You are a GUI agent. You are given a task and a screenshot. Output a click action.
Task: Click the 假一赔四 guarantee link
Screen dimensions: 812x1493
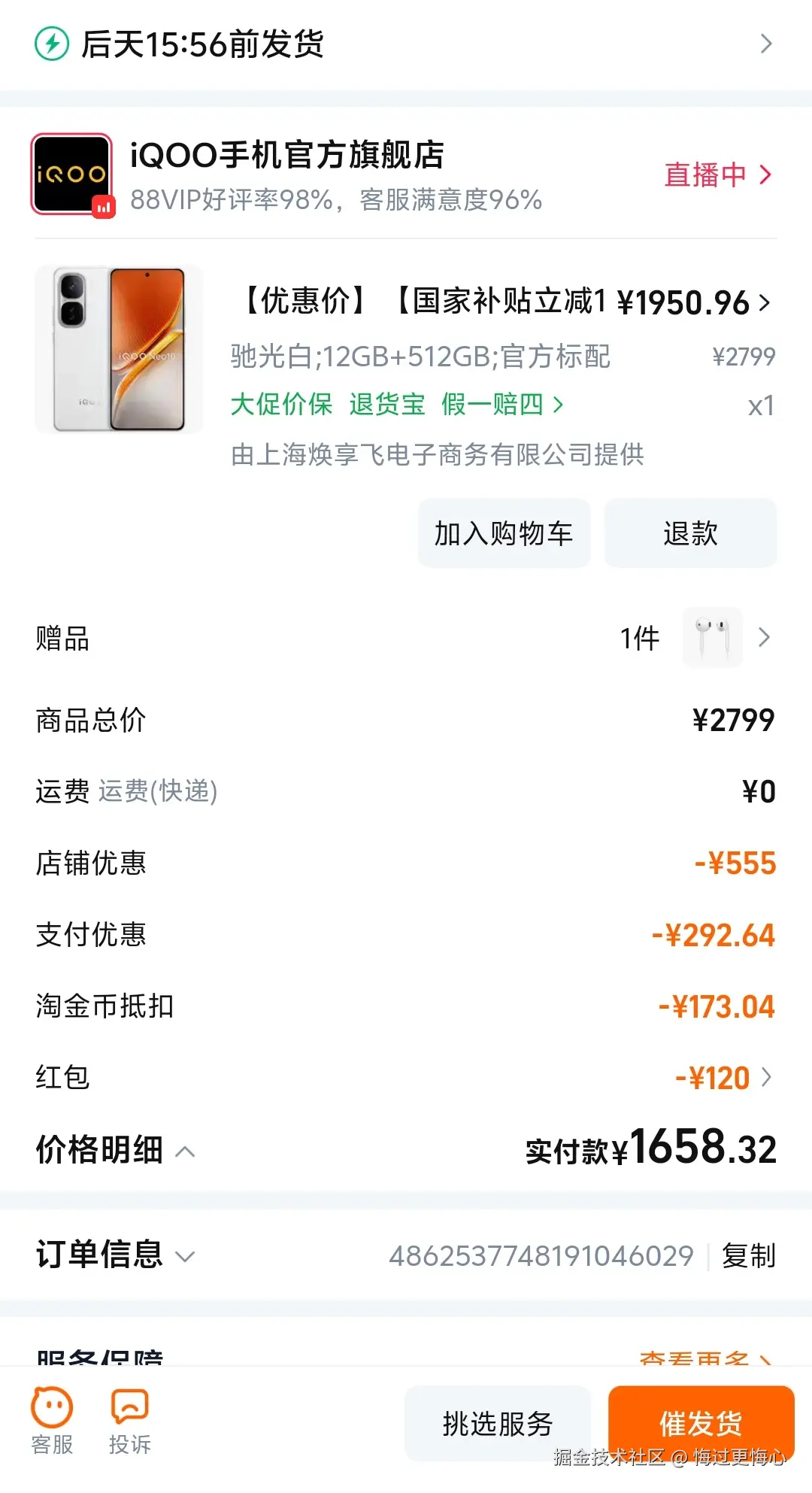coord(492,405)
